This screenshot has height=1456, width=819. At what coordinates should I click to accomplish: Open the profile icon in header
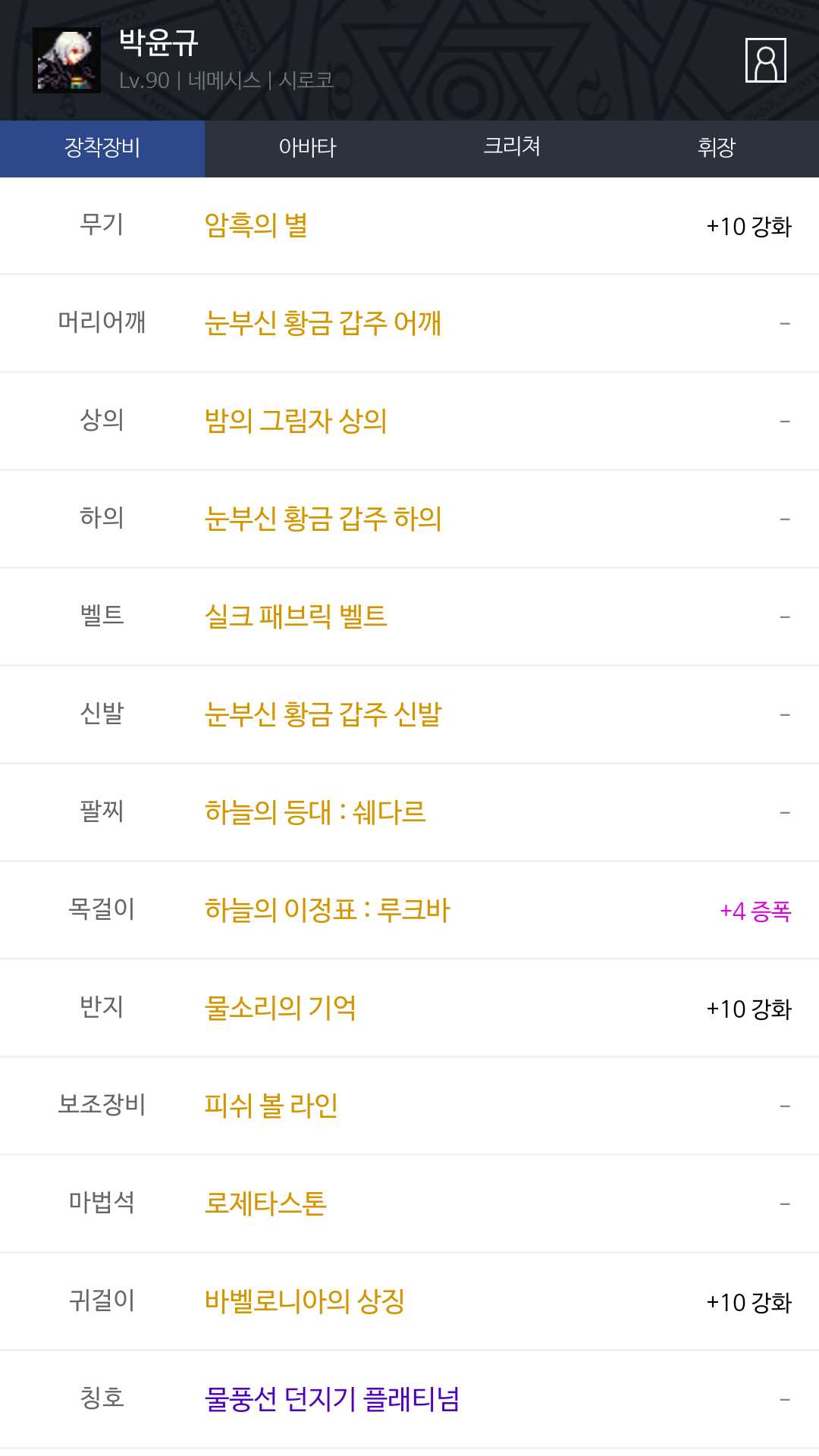pos(765,60)
